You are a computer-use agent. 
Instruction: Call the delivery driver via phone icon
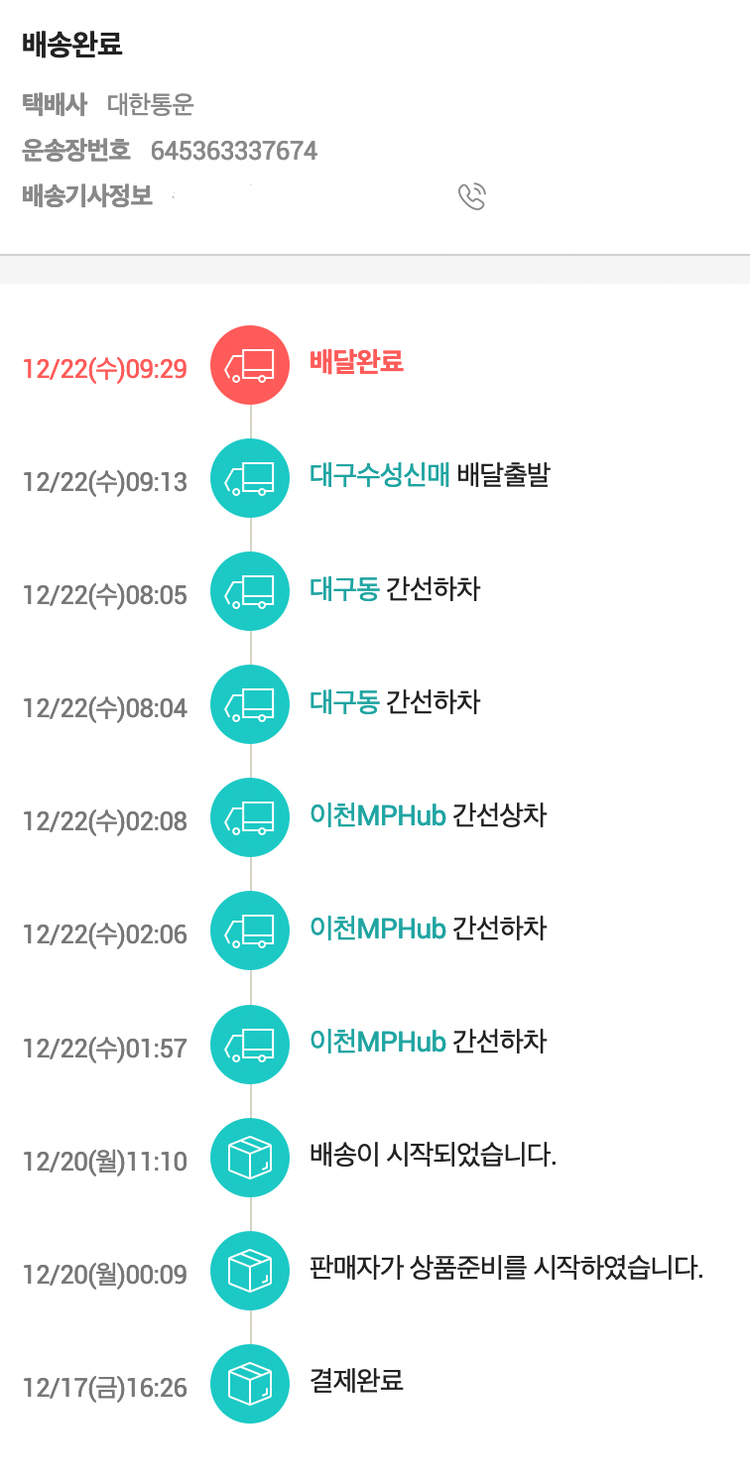coord(471,197)
